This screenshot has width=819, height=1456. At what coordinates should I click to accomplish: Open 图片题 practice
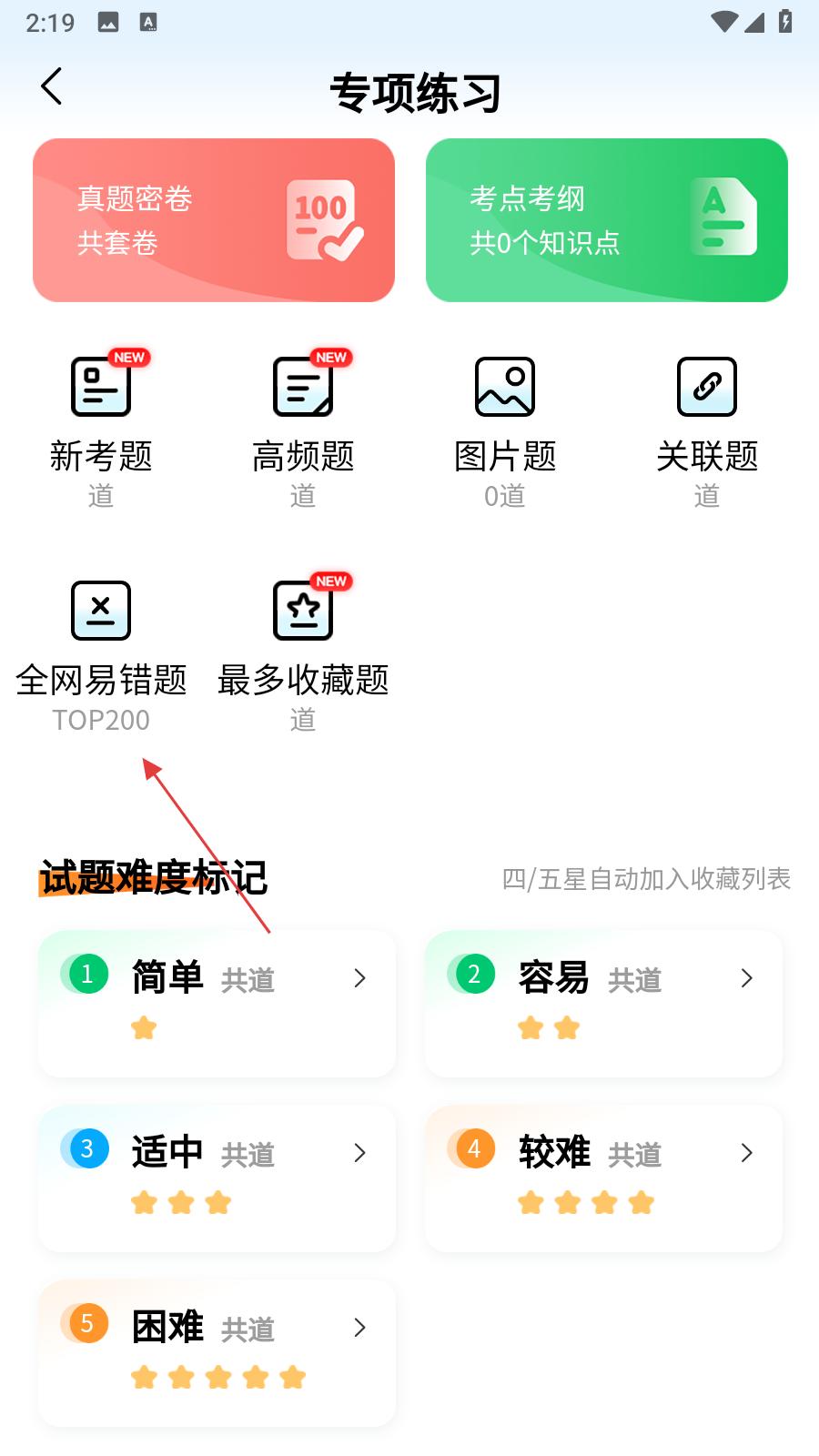[505, 429]
